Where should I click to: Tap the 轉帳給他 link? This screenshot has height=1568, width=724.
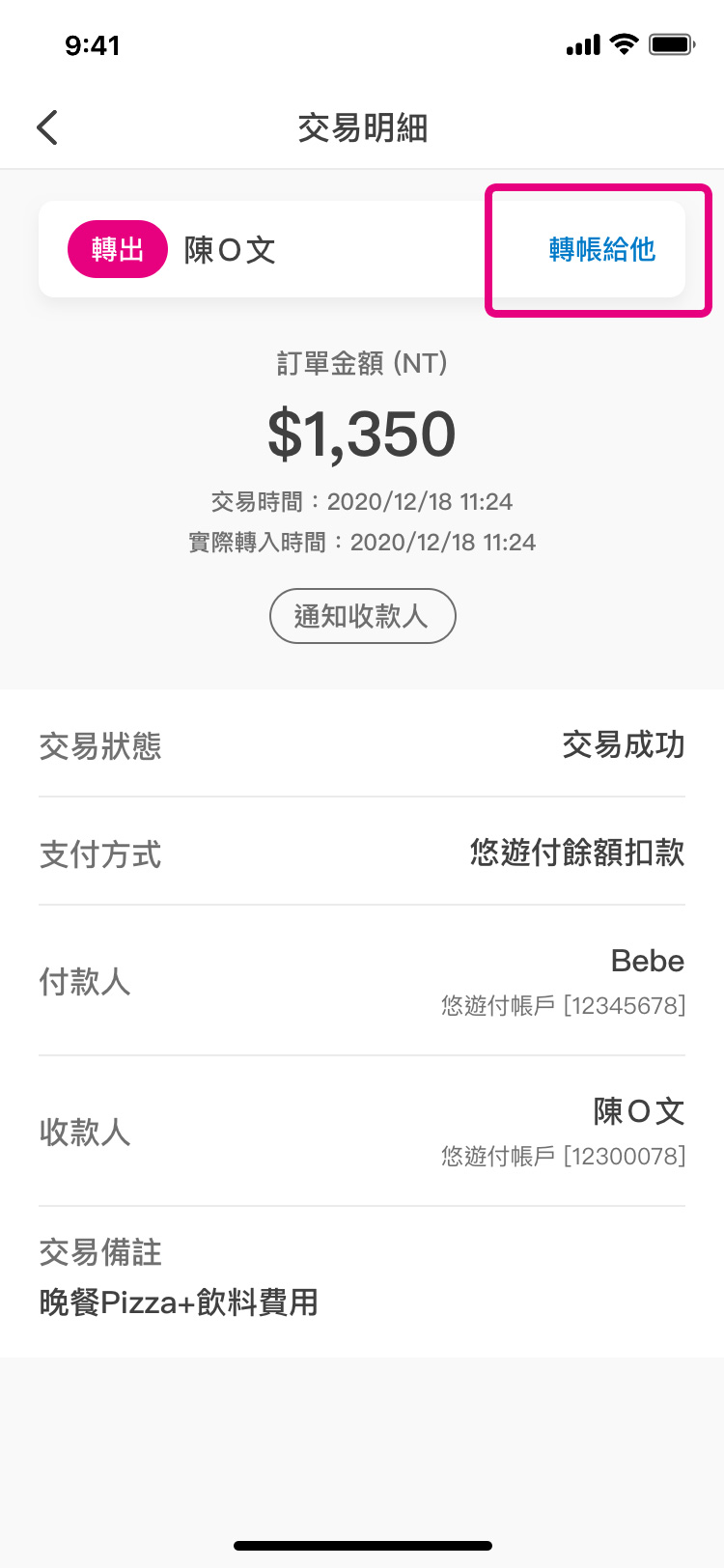(x=601, y=250)
